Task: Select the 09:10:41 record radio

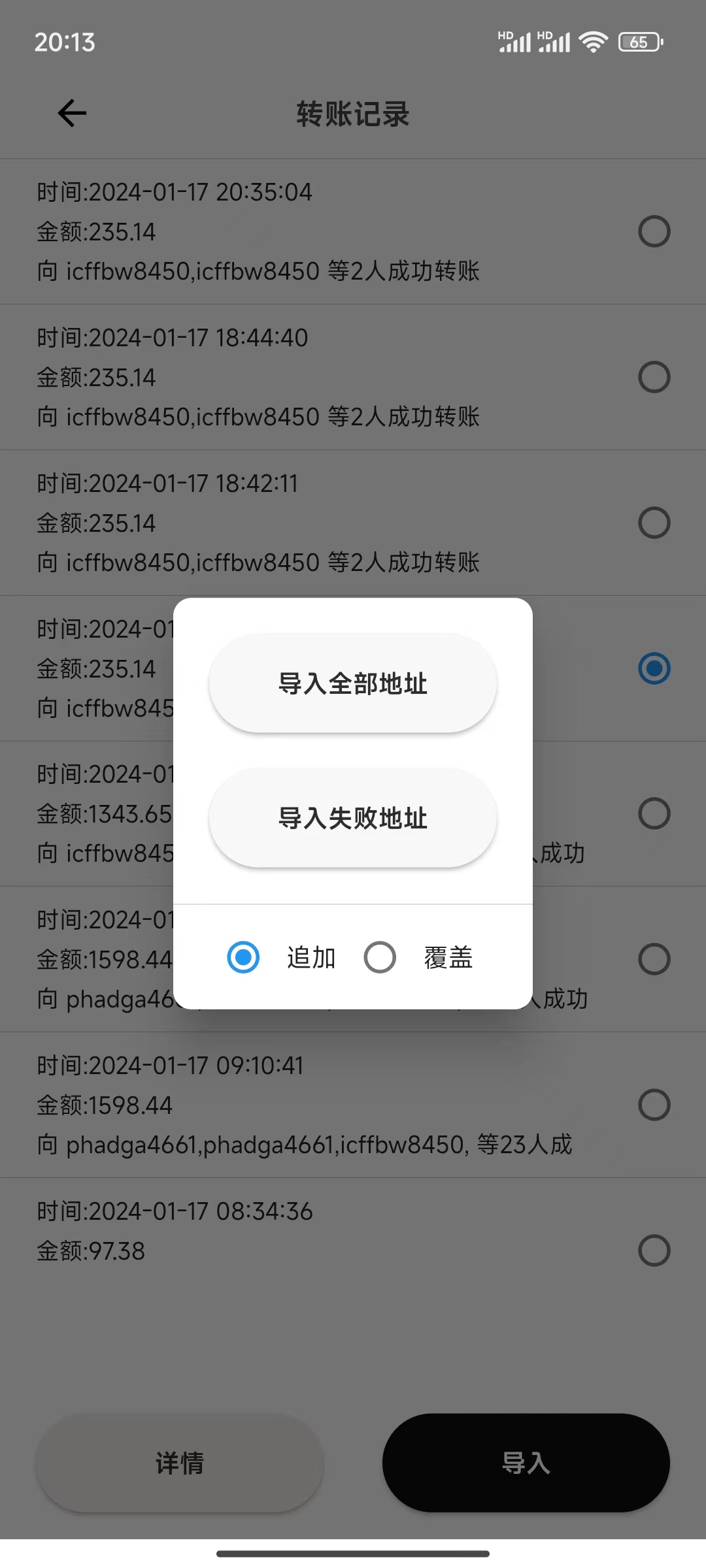Action: pos(654,1105)
